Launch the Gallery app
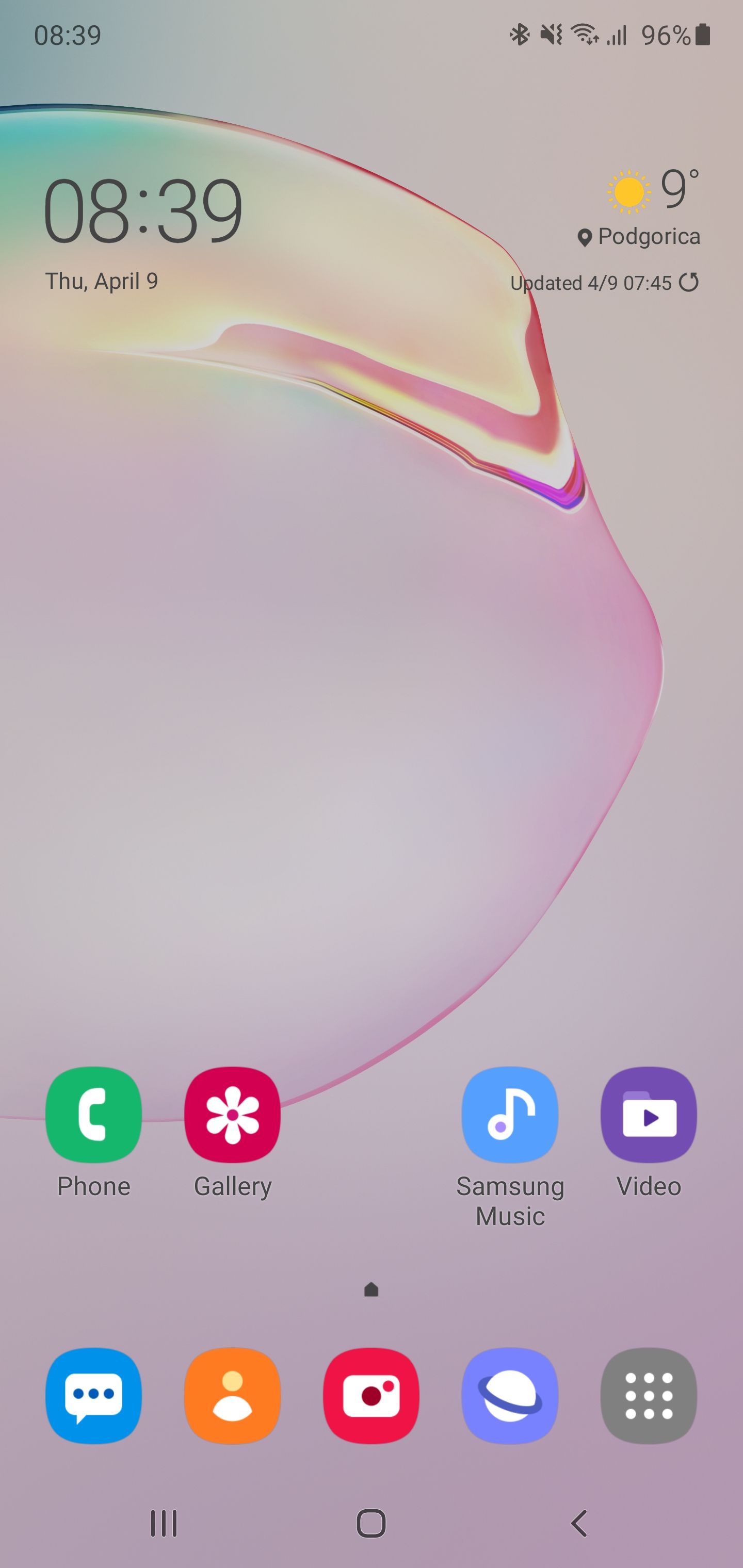The height and width of the screenshot is (1568, 743). 232,1115
